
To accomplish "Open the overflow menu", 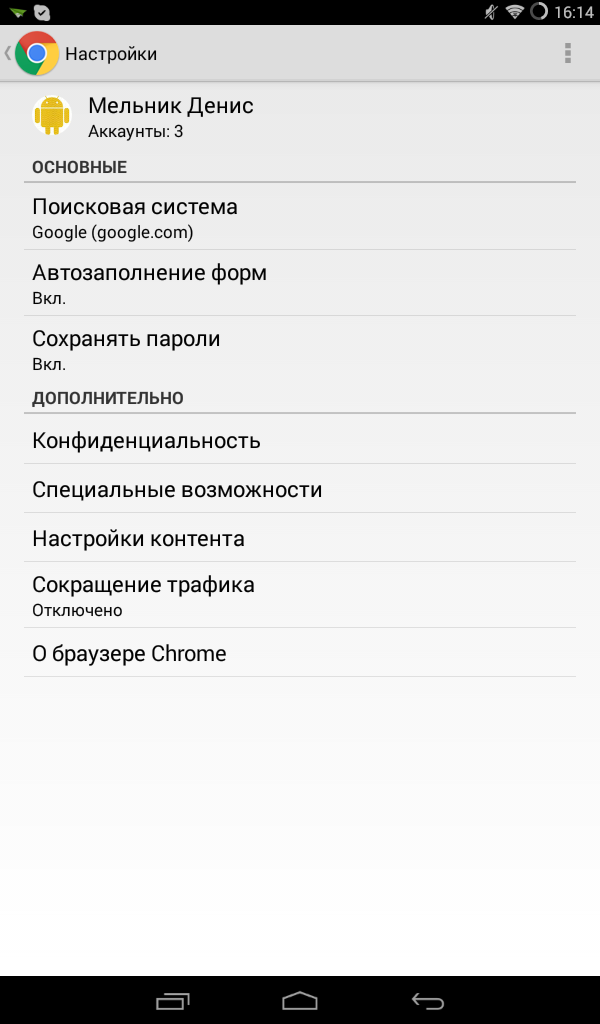I will [567, 54].
